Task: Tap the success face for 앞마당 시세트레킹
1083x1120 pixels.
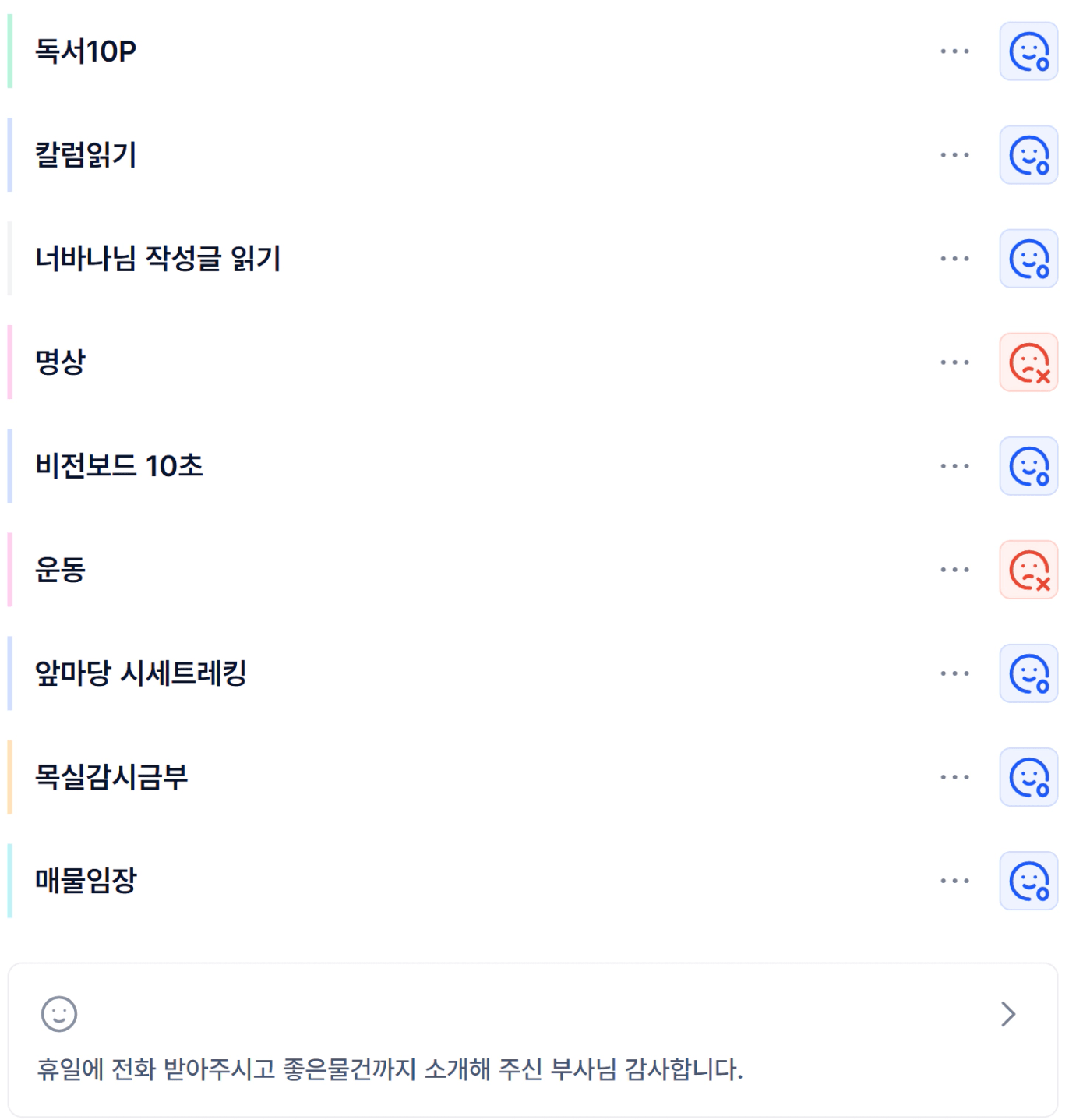Action: click(1028, 673)
